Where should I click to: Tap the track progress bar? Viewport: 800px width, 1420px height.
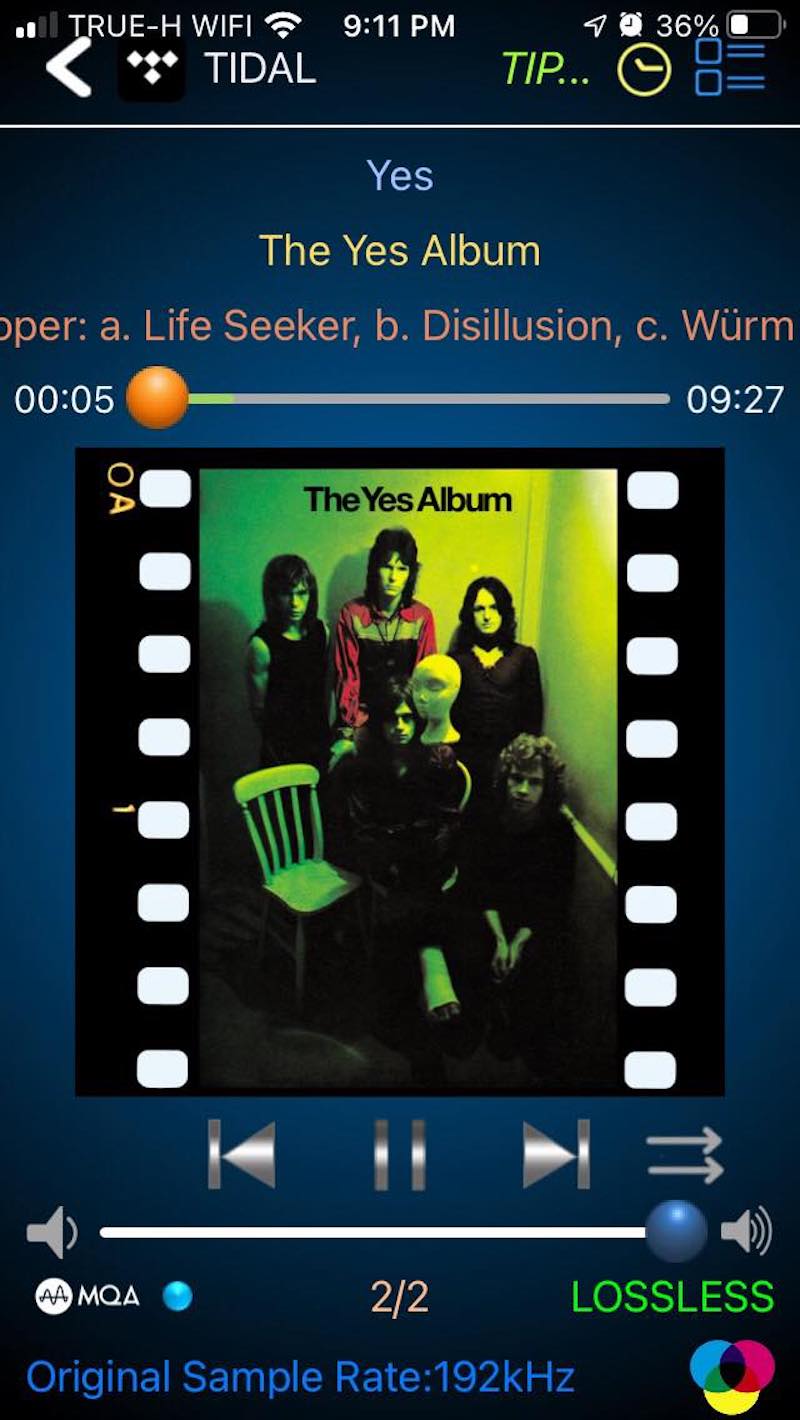click(430, 399)
